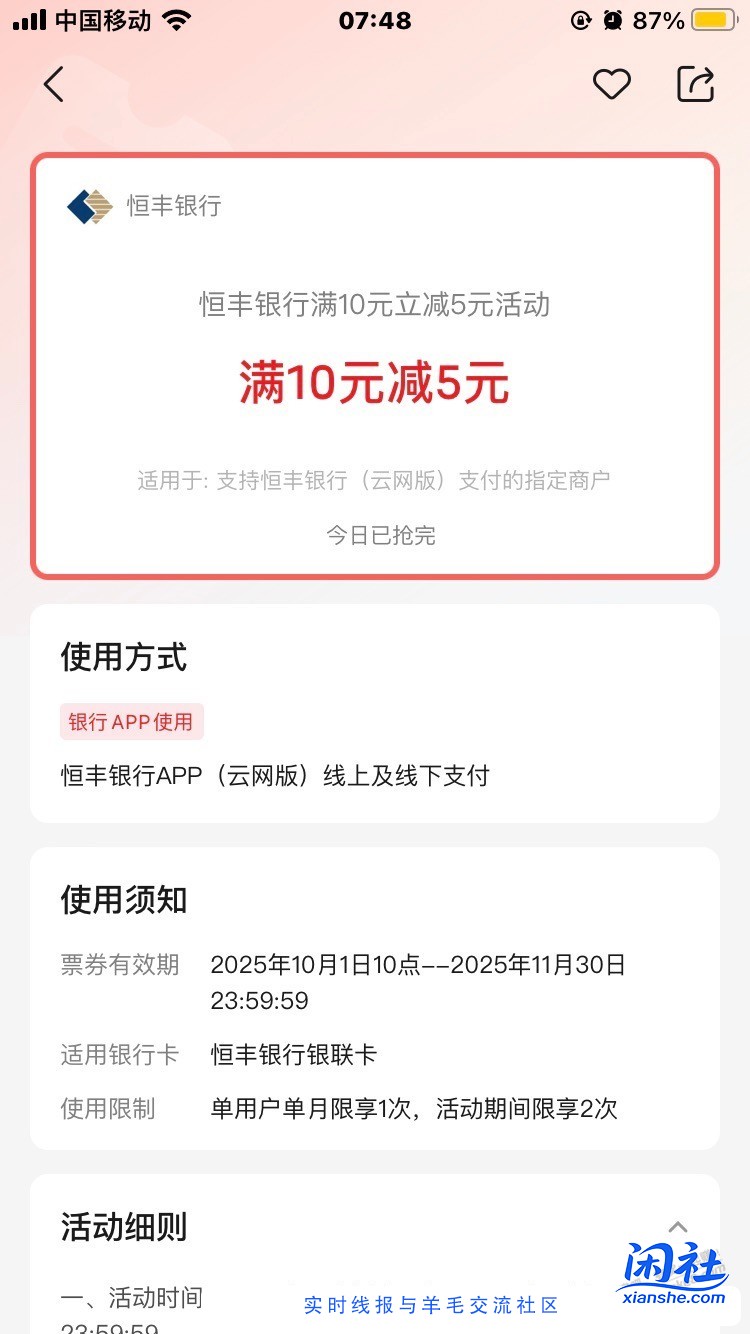Viewport: 750px width, 1334px height.
Task: Tap the 实时线报与羊毛交流社区 text link
Action: [x=437, y=1302]
